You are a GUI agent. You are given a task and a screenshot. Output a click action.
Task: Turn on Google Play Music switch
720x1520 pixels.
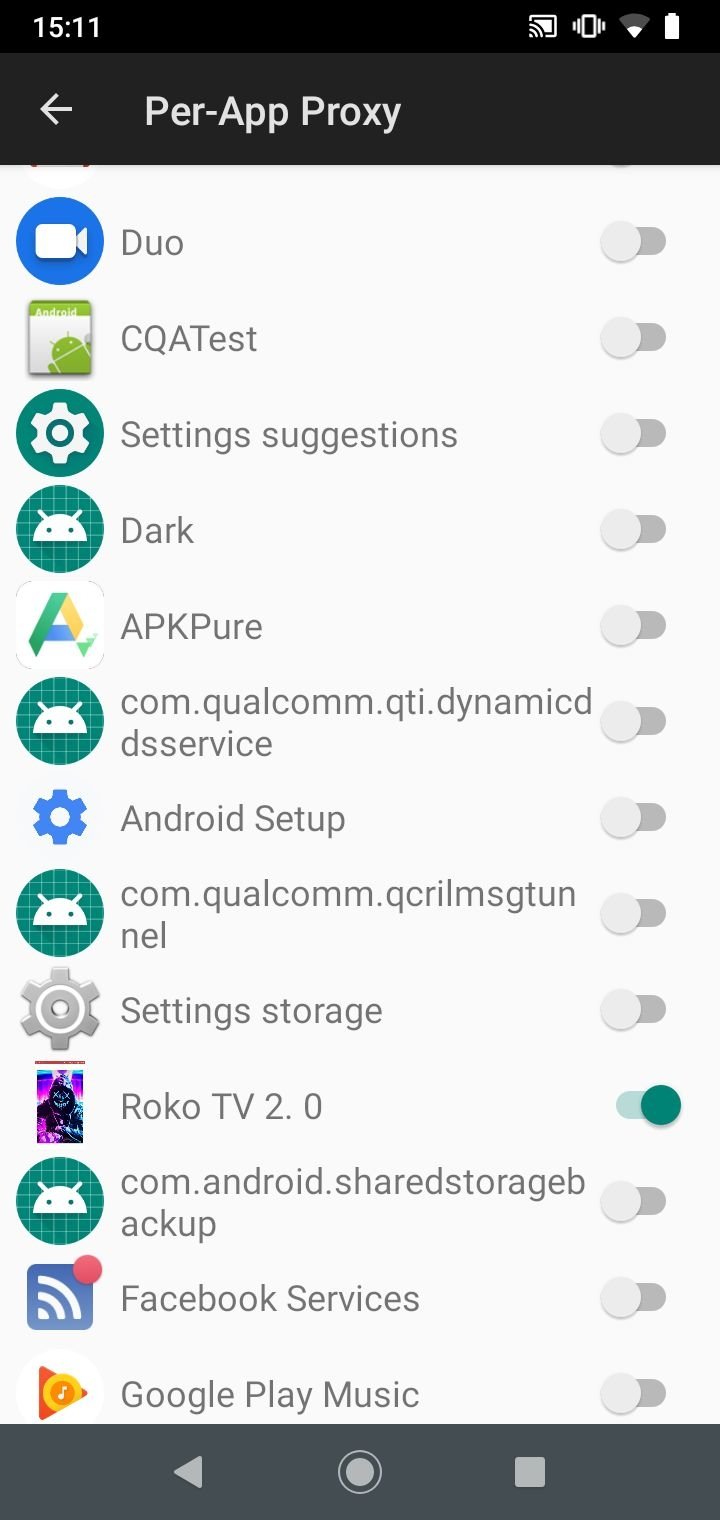[634, 1394]
